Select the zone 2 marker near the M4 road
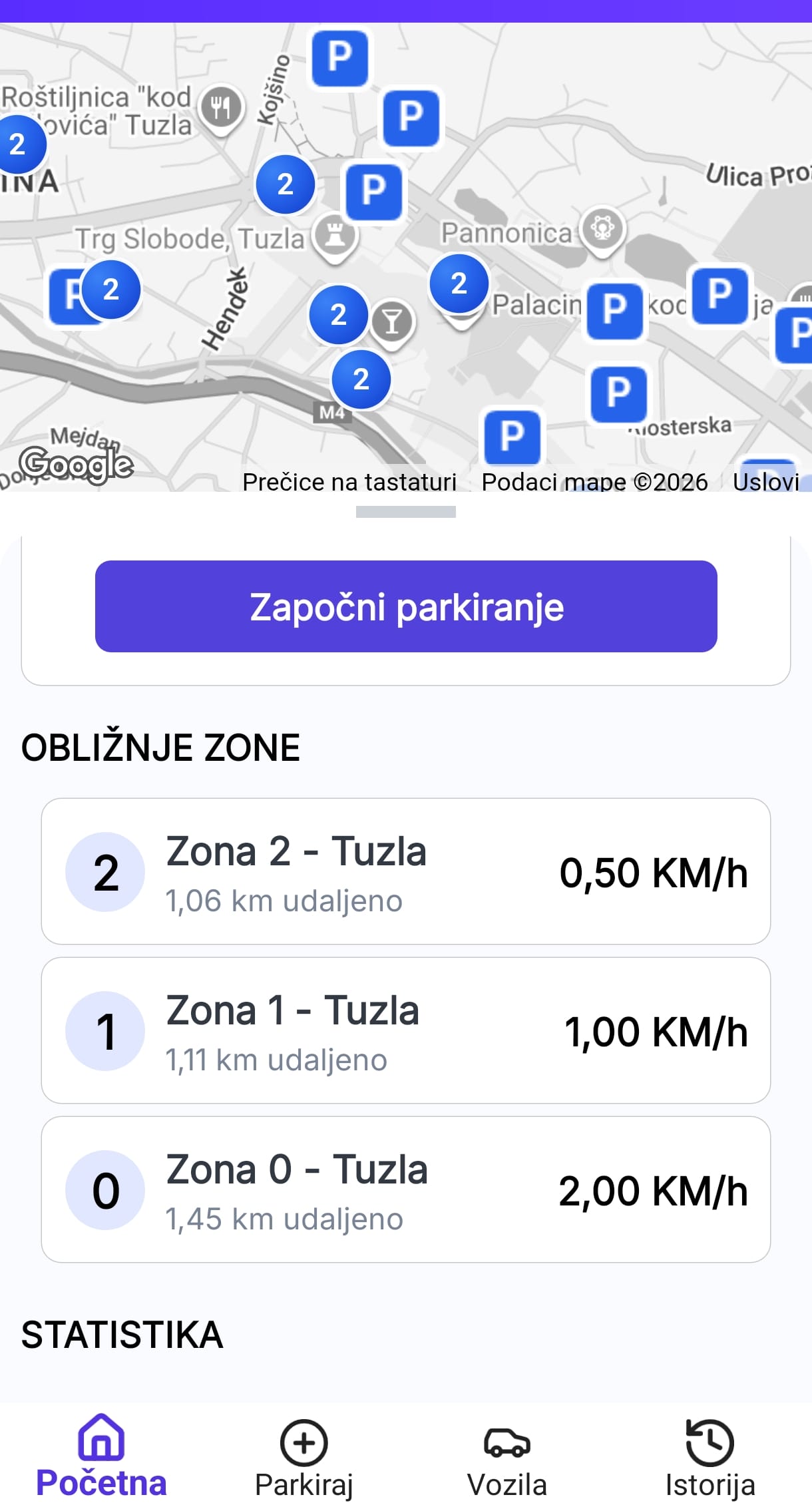Viewport: 812px width, 1503px height. tap(361, 379)
